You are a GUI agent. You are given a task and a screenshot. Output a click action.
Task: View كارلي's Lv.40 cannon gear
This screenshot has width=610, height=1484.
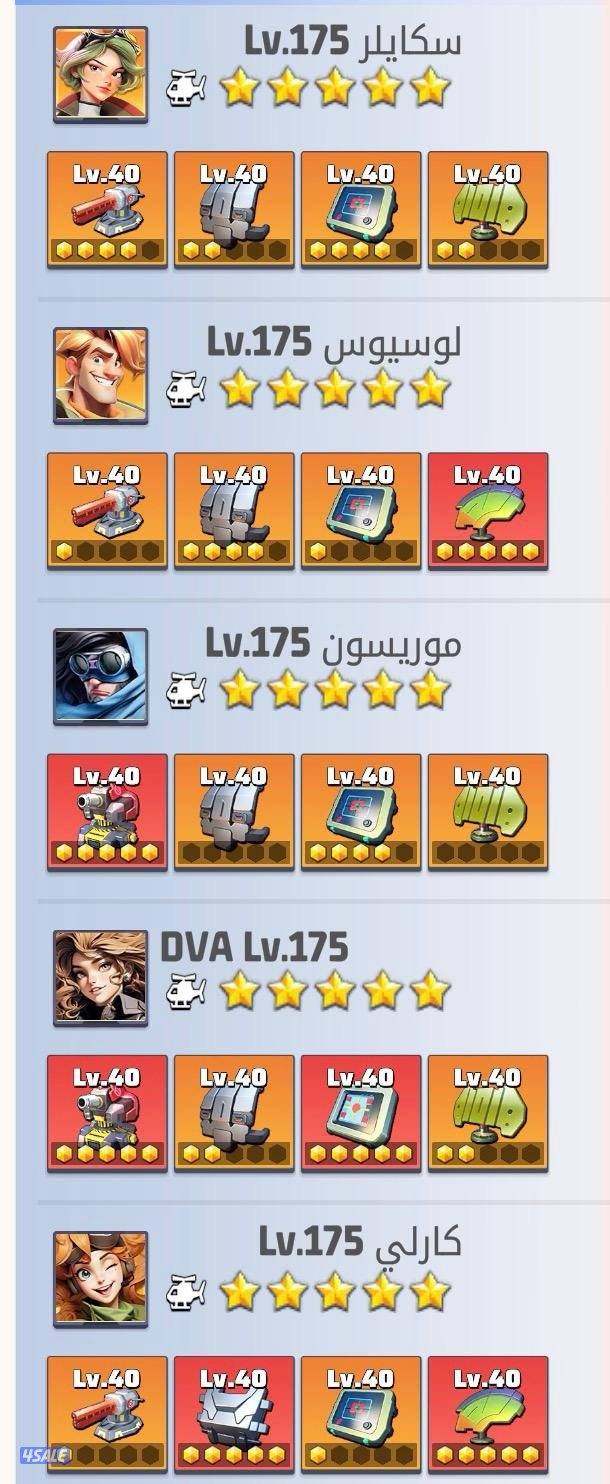pyautogui.click(x=107, y=1413)
